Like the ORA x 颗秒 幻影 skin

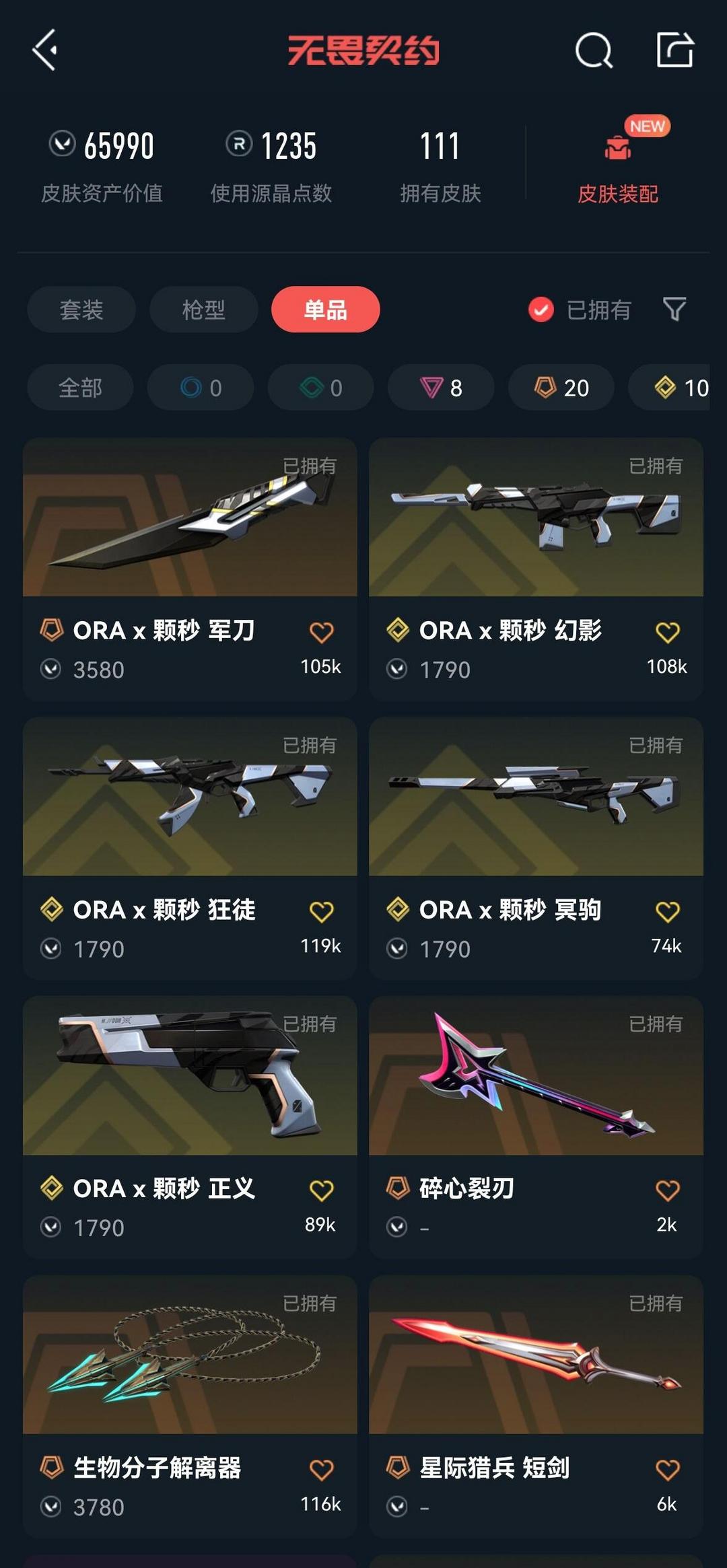(x=667, y=632)
